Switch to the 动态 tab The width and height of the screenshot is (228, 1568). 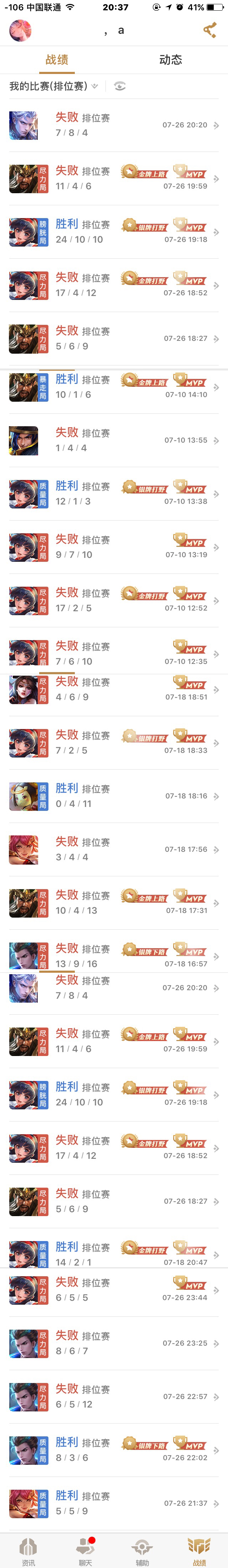click(170, 60)
